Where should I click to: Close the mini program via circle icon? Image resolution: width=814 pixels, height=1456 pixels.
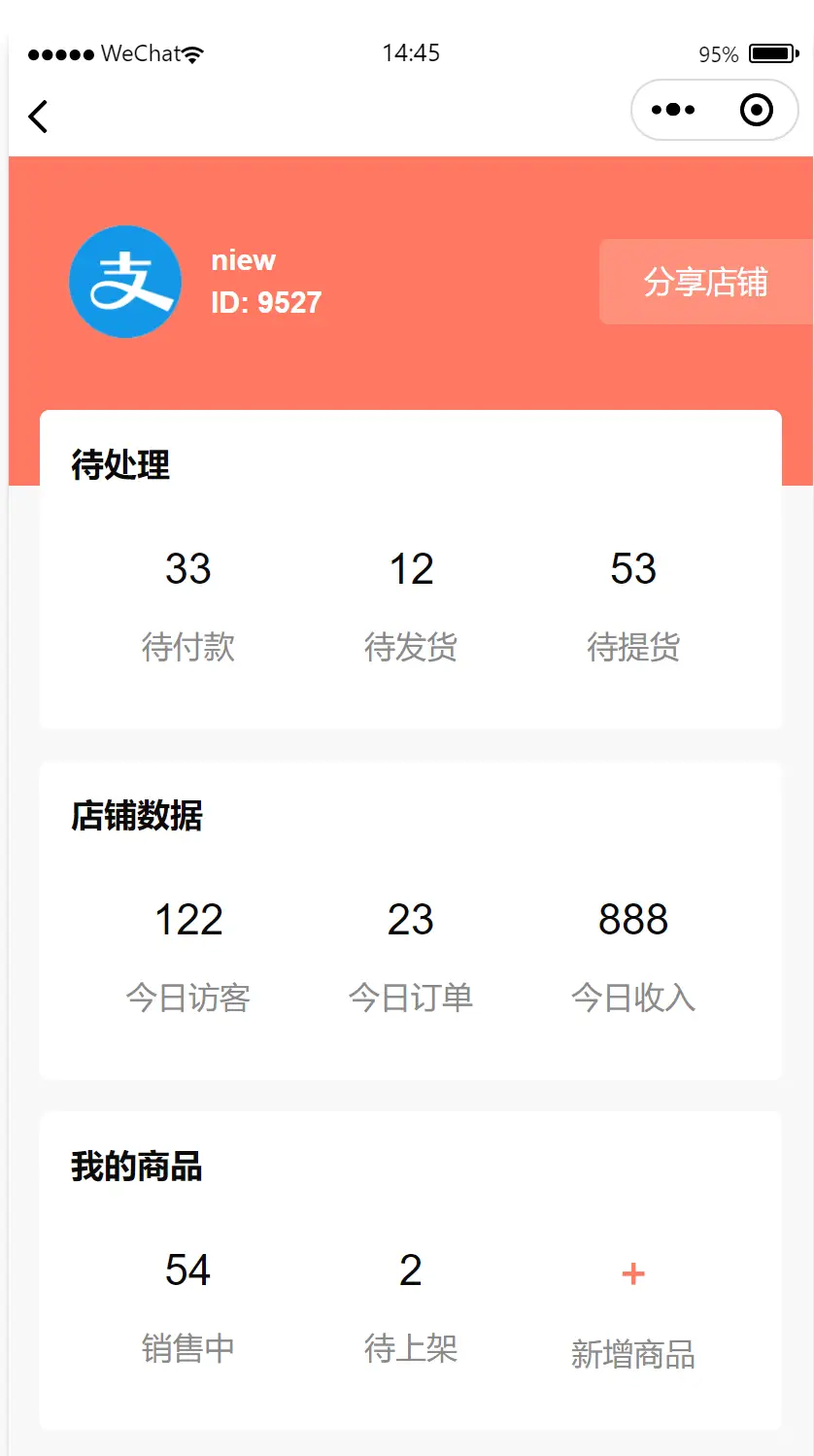(757, 110)
